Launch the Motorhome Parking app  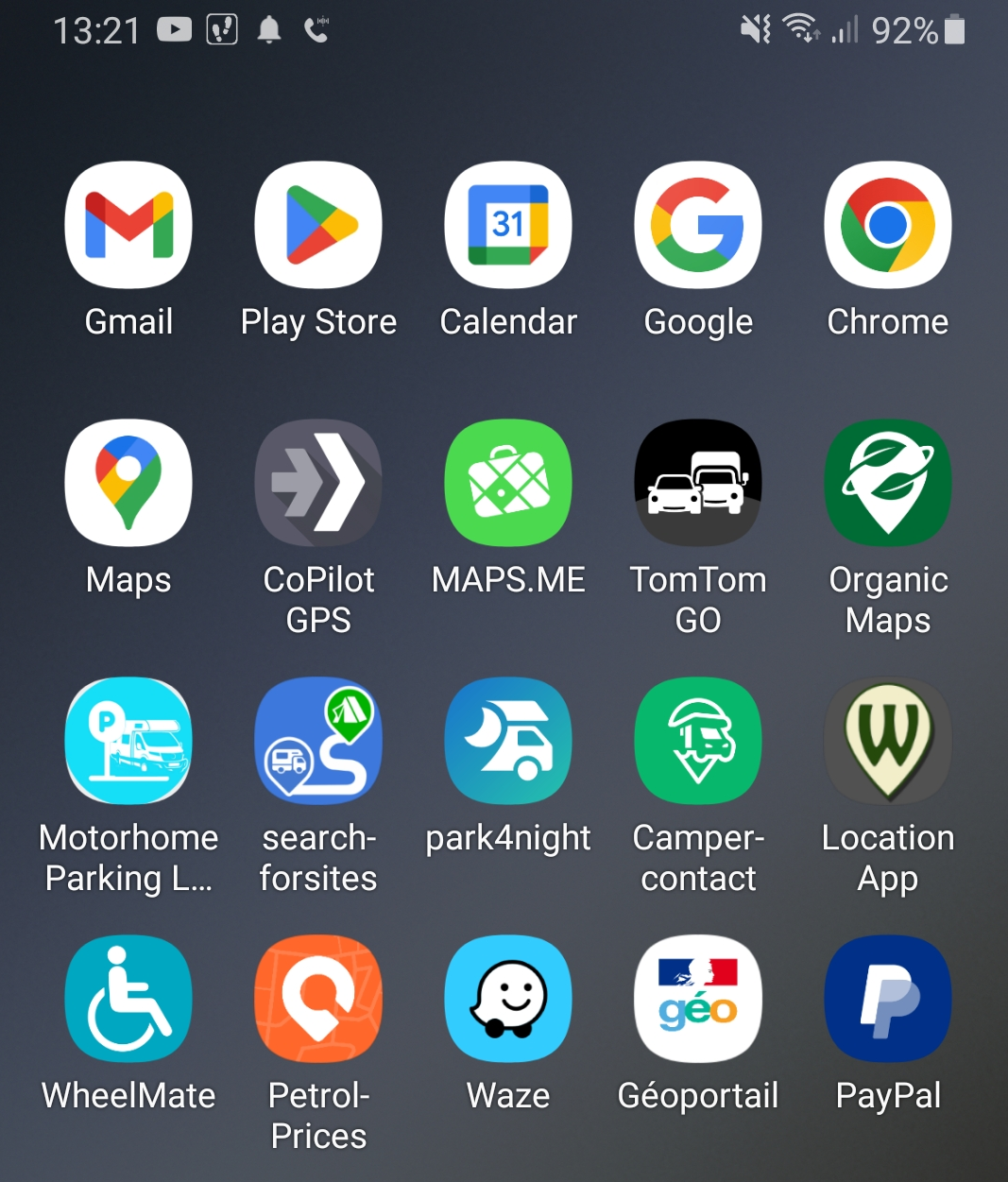(x=128, y=741)
